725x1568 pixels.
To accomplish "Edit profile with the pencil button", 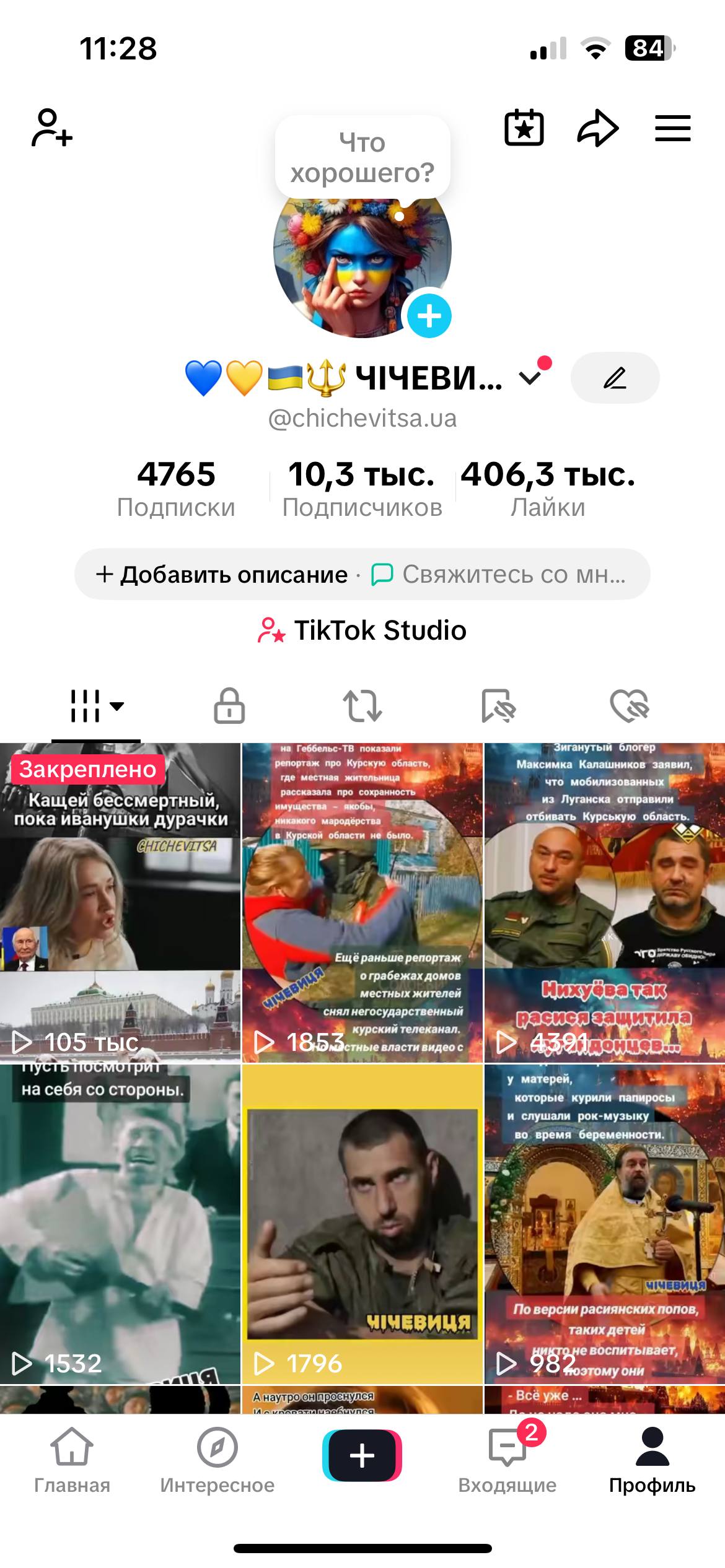I will (615, 378).
